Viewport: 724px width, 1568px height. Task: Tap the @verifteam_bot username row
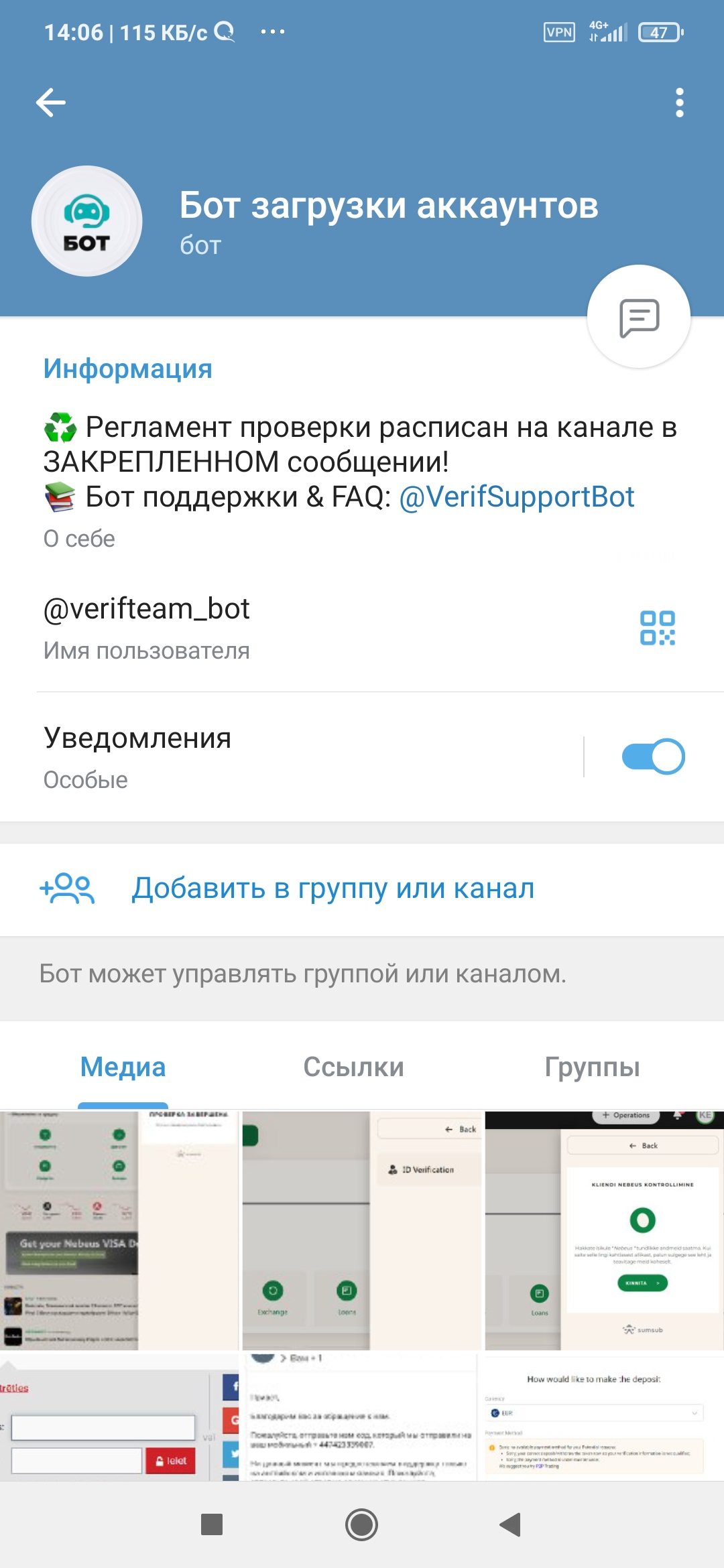coord(268,627)
